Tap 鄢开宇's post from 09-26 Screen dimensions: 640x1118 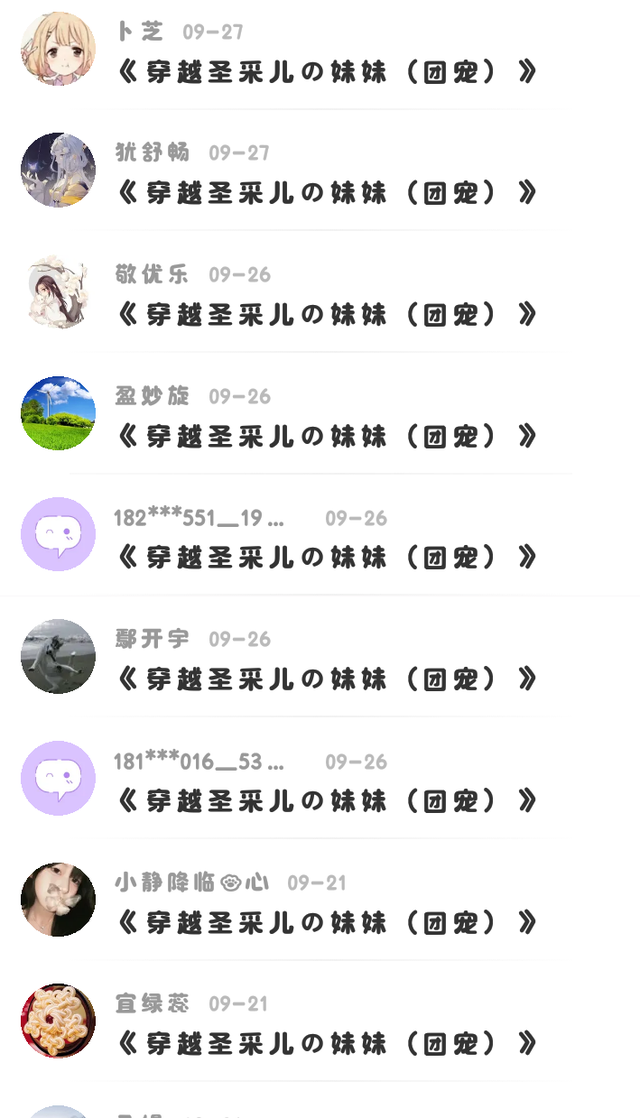coord(327,680)
